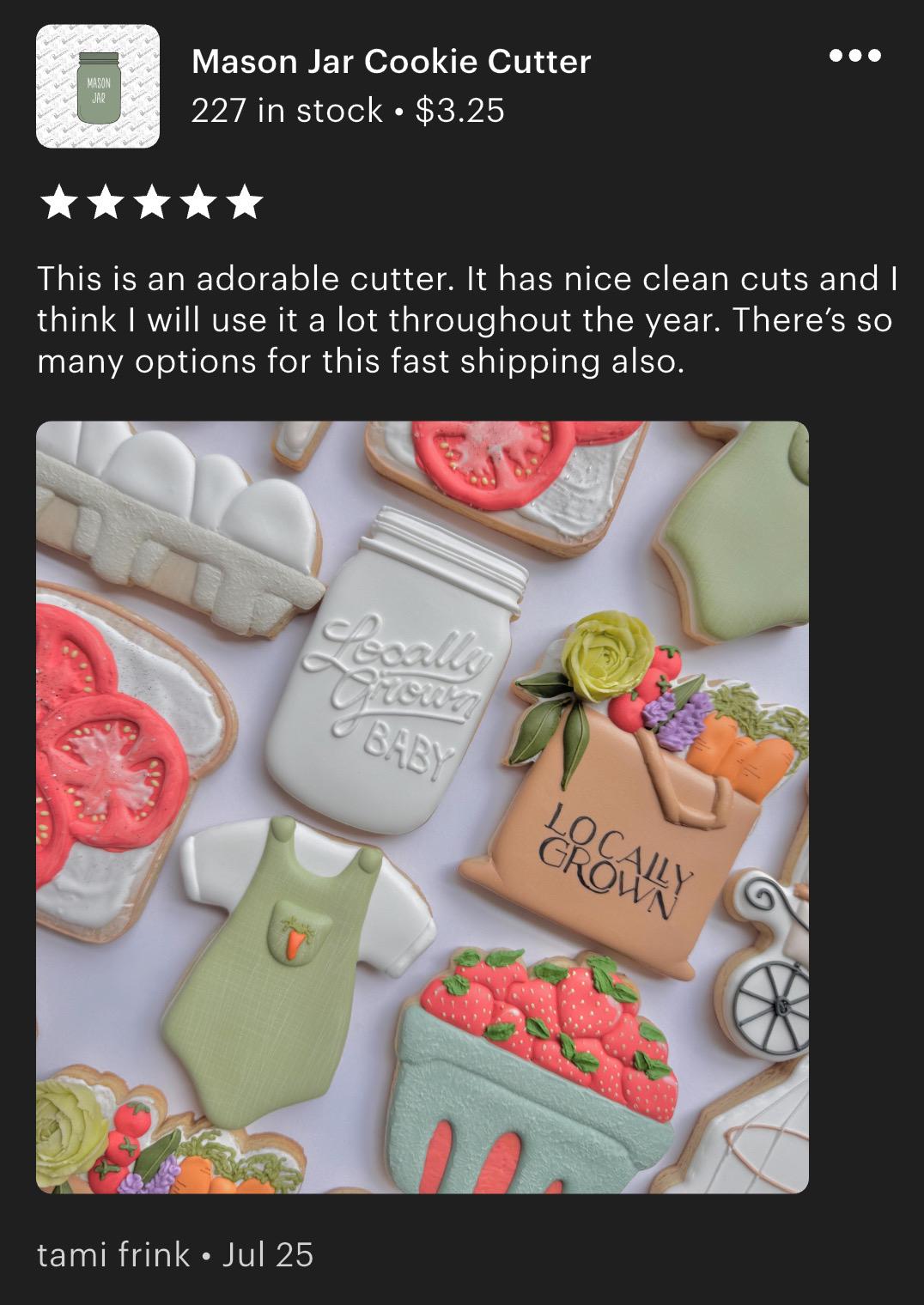Open the Mason Jar Cookie Cutter listing
The width and height of the screenshot is (924, 1305).
click(391, 62)
